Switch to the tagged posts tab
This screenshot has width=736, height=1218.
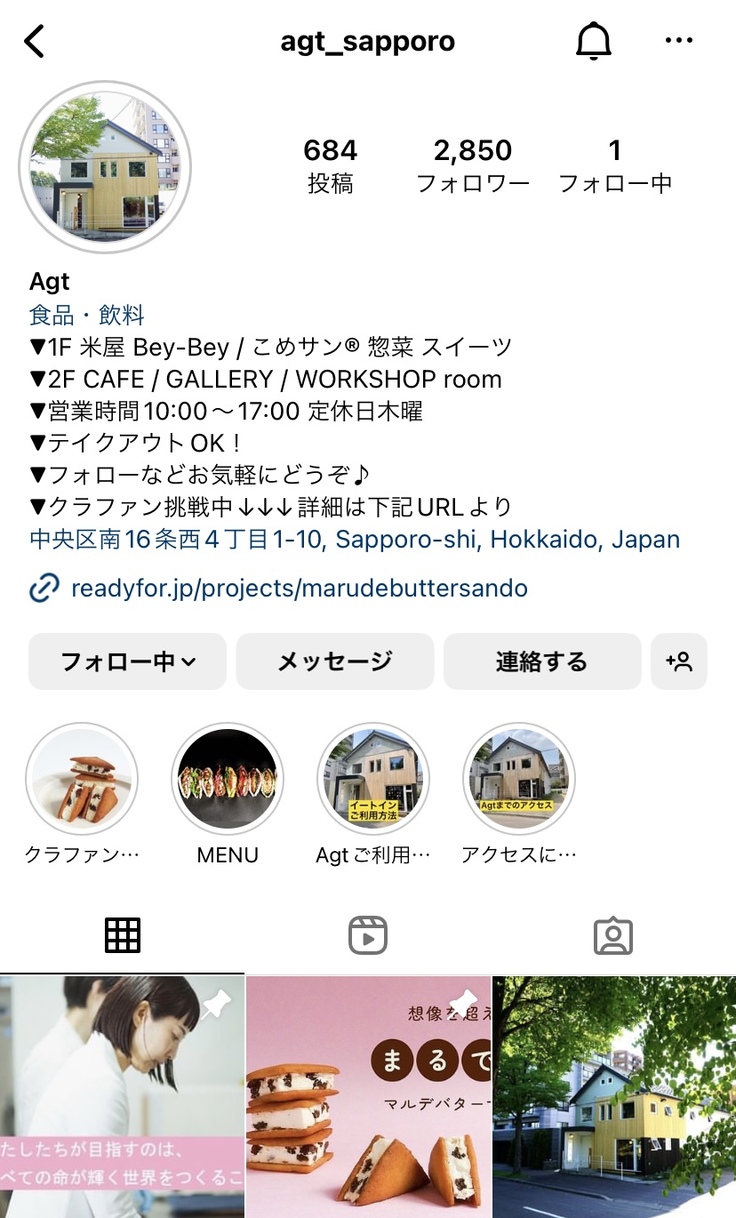click(x=613, y=936)
